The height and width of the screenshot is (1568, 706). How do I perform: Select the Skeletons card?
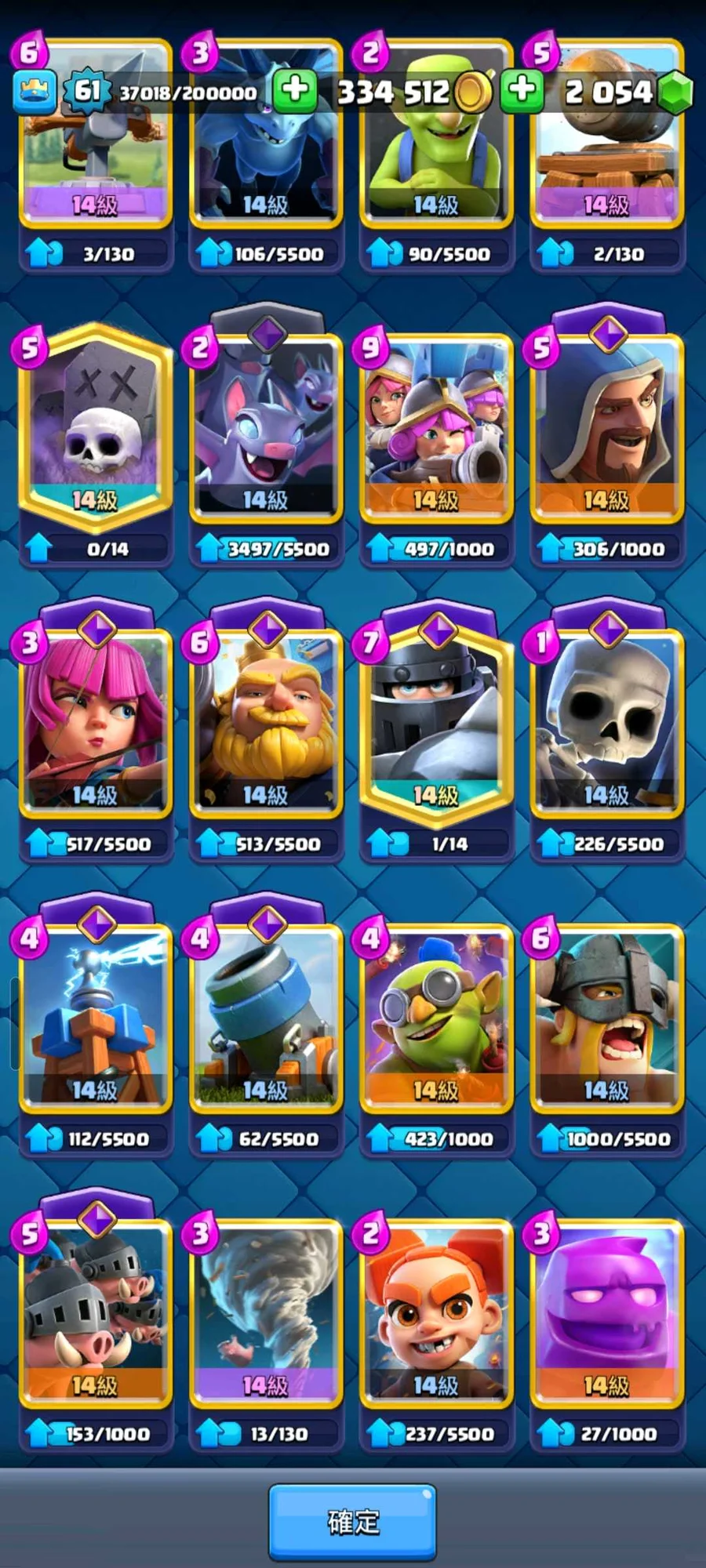coord(606,723)
